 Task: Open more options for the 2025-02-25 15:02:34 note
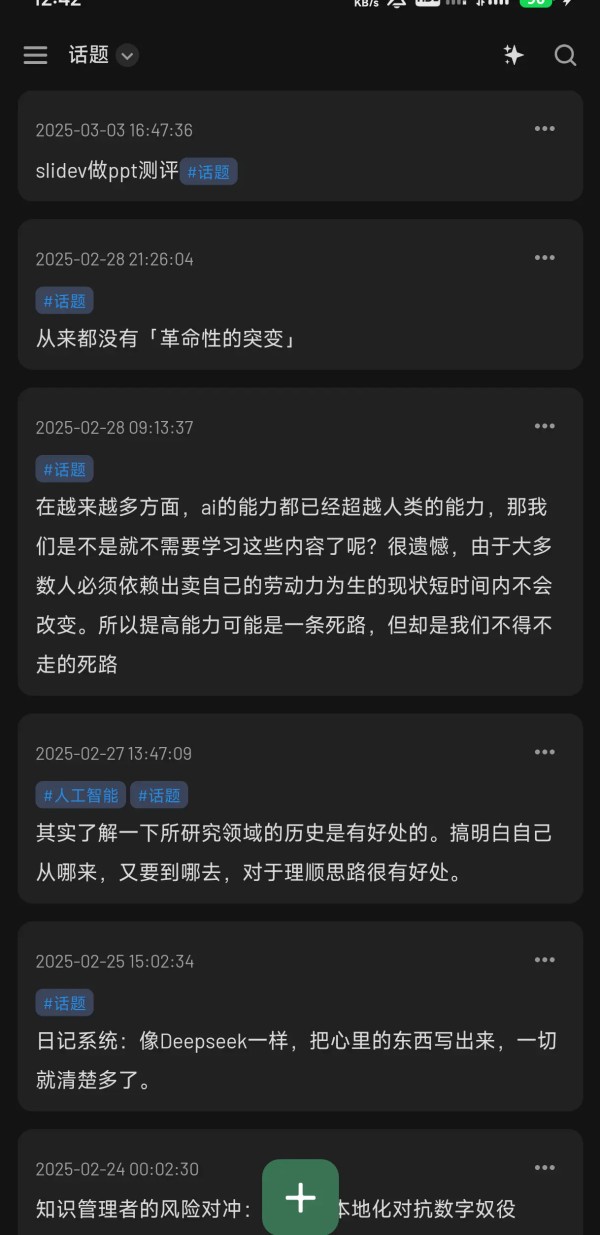(544, 960)
